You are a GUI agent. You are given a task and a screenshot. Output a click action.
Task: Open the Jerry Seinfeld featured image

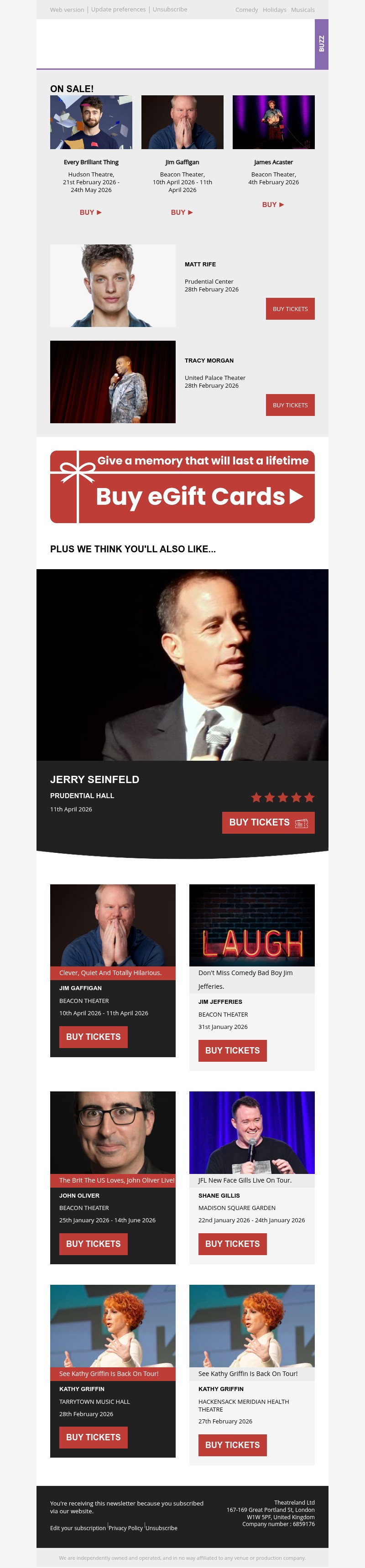[x=182, y=665]
